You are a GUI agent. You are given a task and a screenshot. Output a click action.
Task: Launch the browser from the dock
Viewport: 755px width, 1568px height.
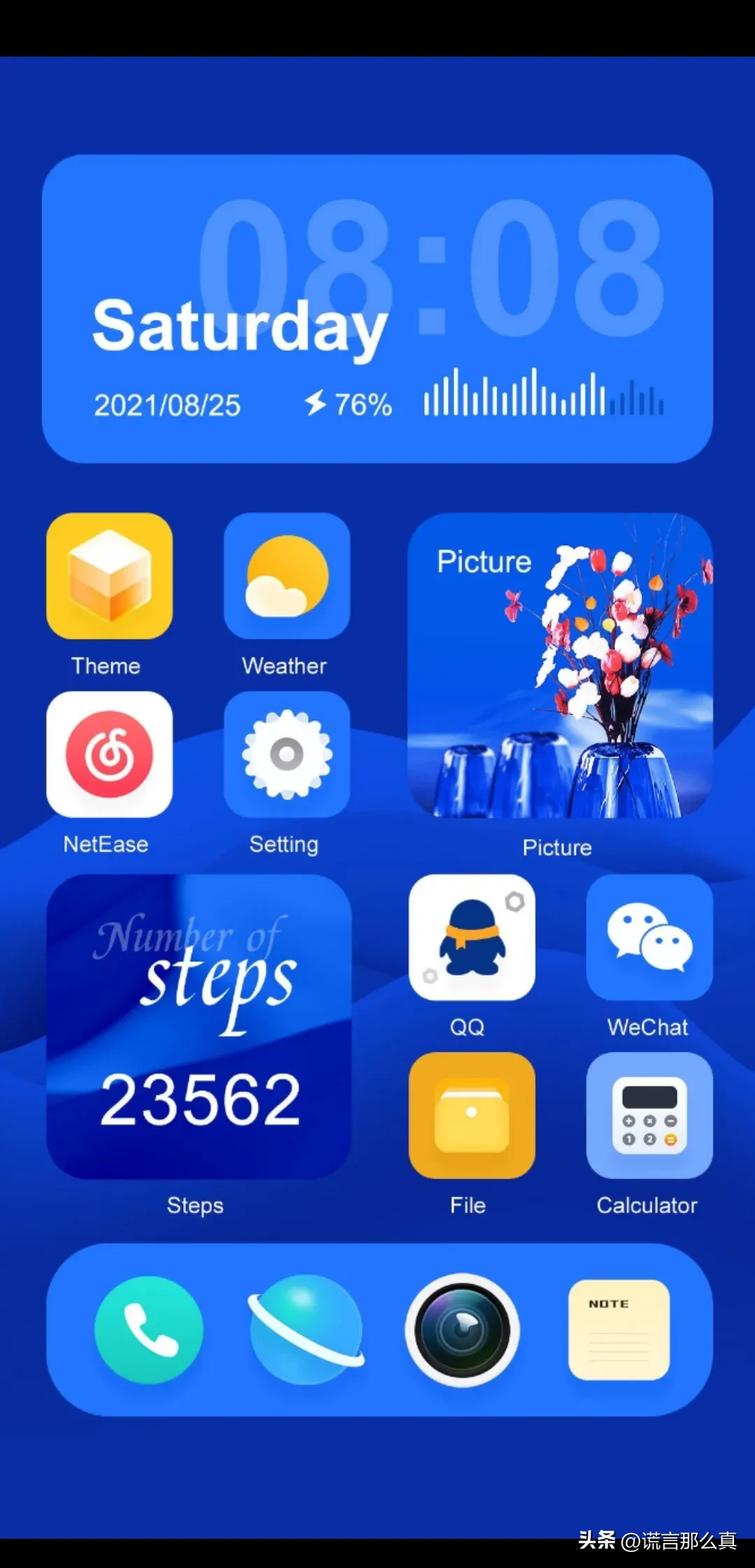[306, 1330]
